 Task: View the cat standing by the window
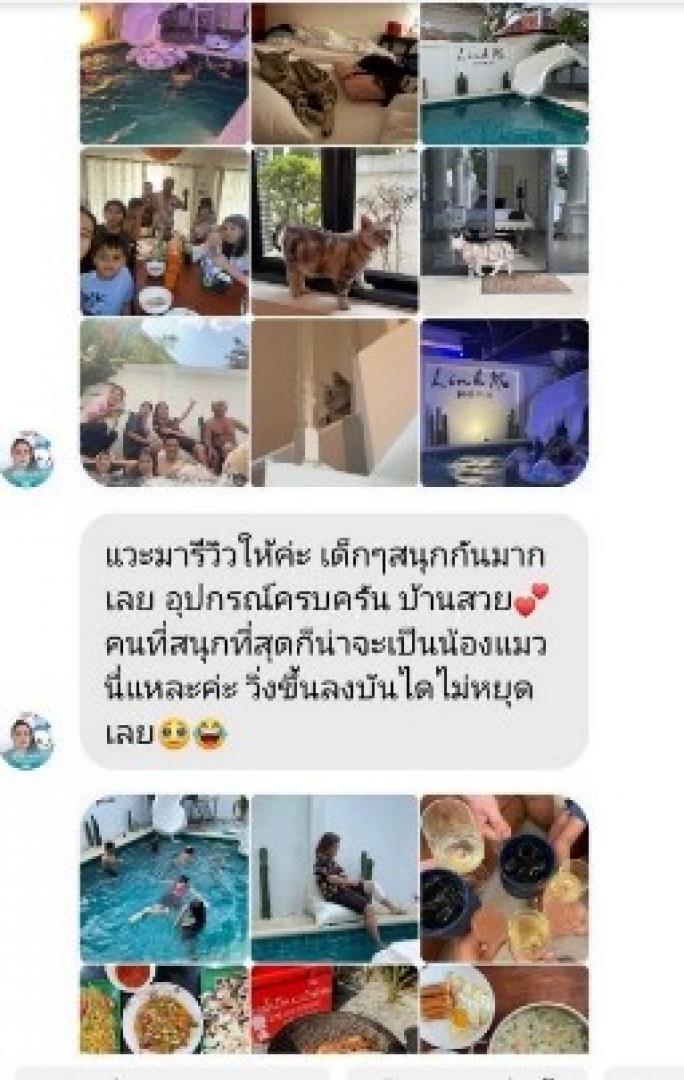334,232
